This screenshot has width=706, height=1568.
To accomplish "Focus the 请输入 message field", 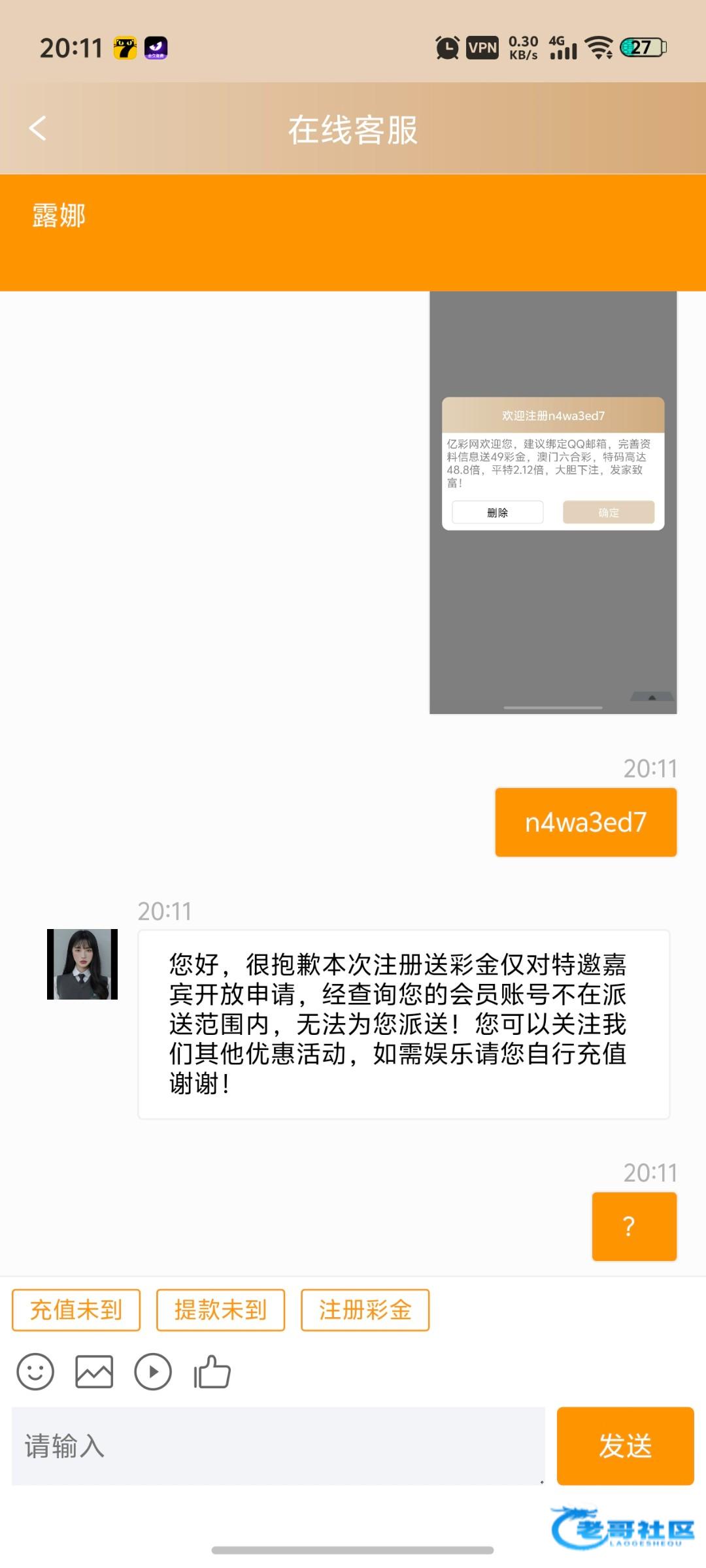I will click(278, 1446).
